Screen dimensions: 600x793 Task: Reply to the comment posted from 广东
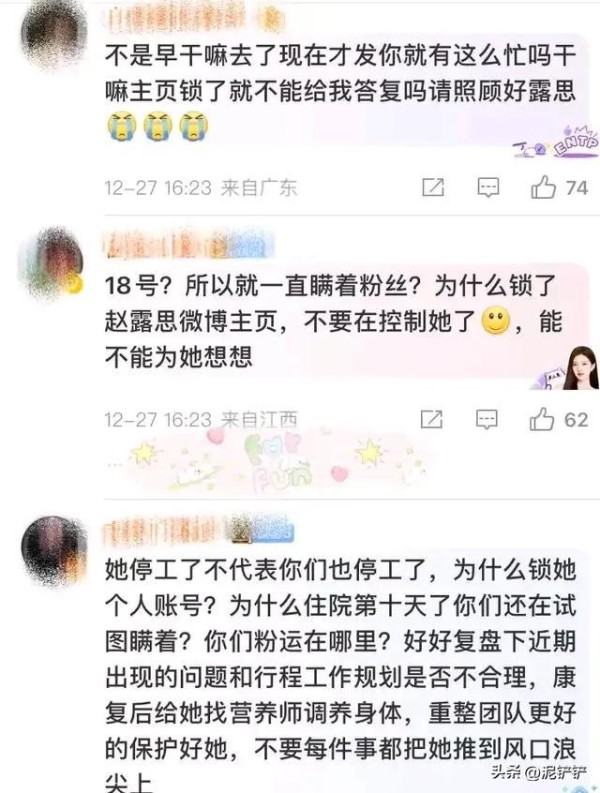point(488,187)
